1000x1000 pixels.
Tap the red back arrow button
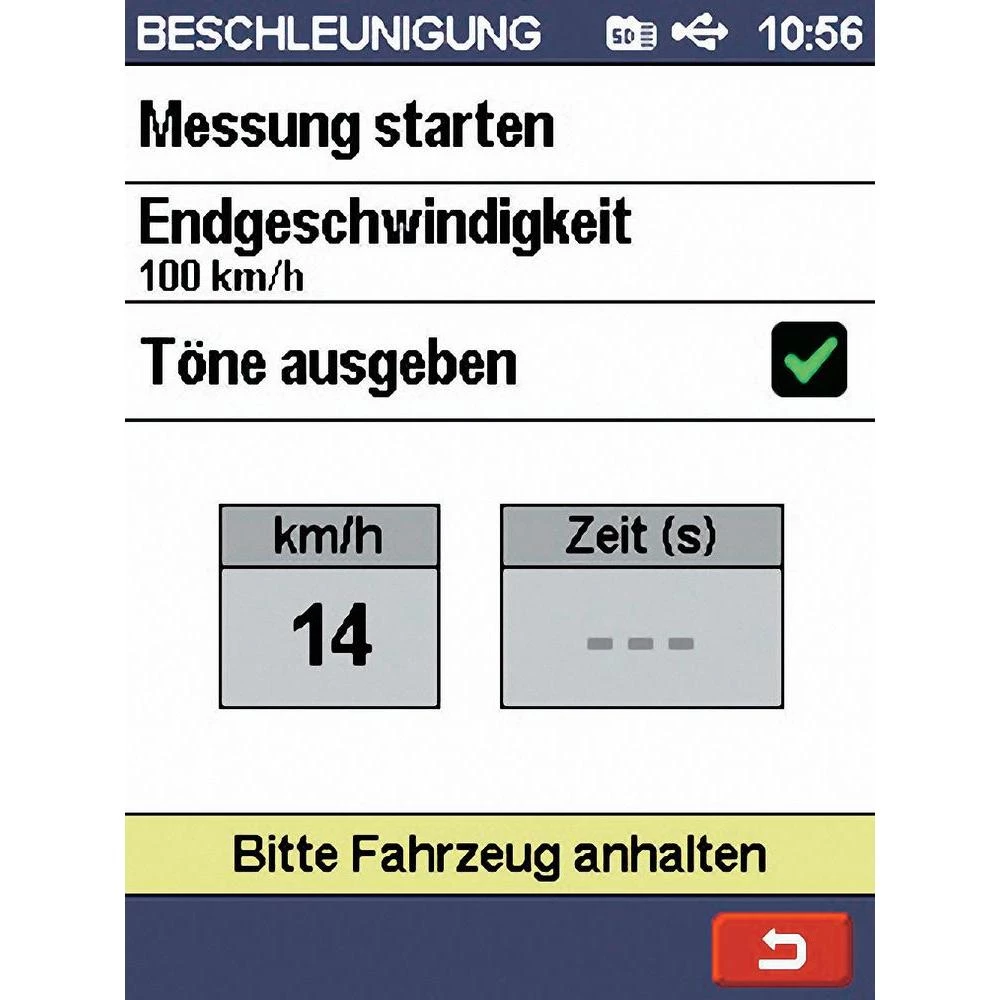click(781, 951)
